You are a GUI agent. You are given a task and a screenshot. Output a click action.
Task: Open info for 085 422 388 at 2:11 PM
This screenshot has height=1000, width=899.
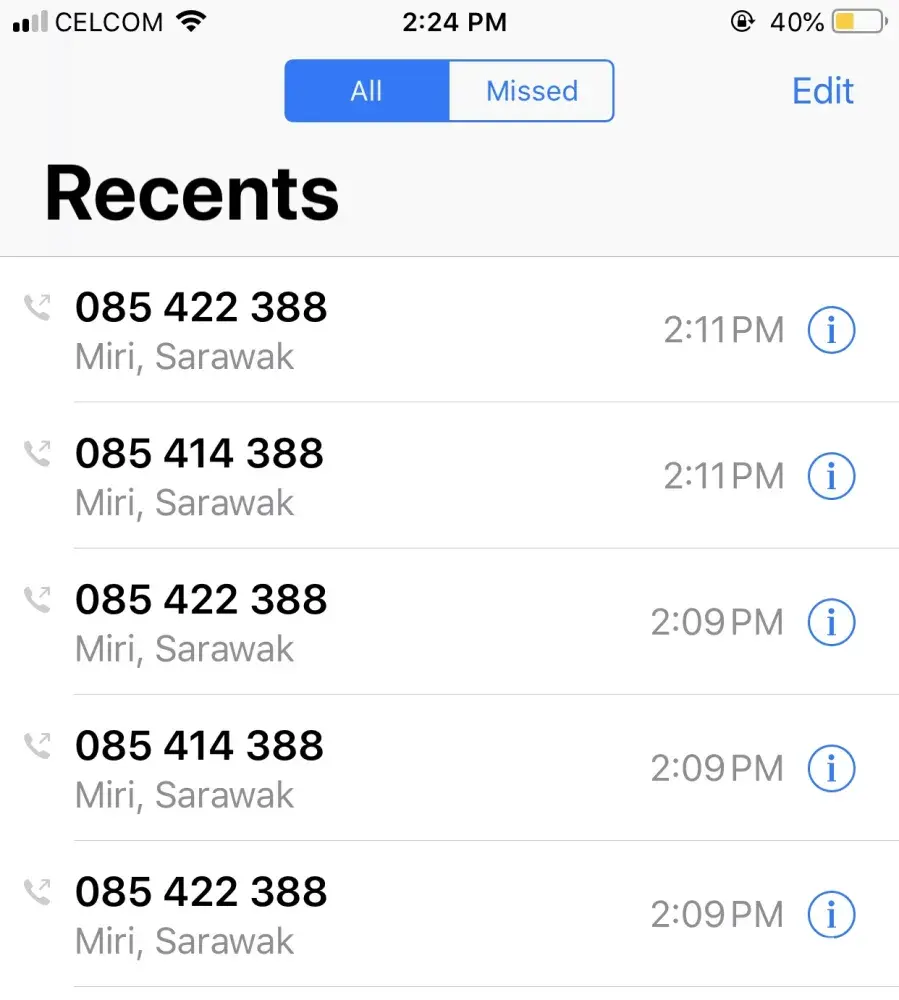831,330
